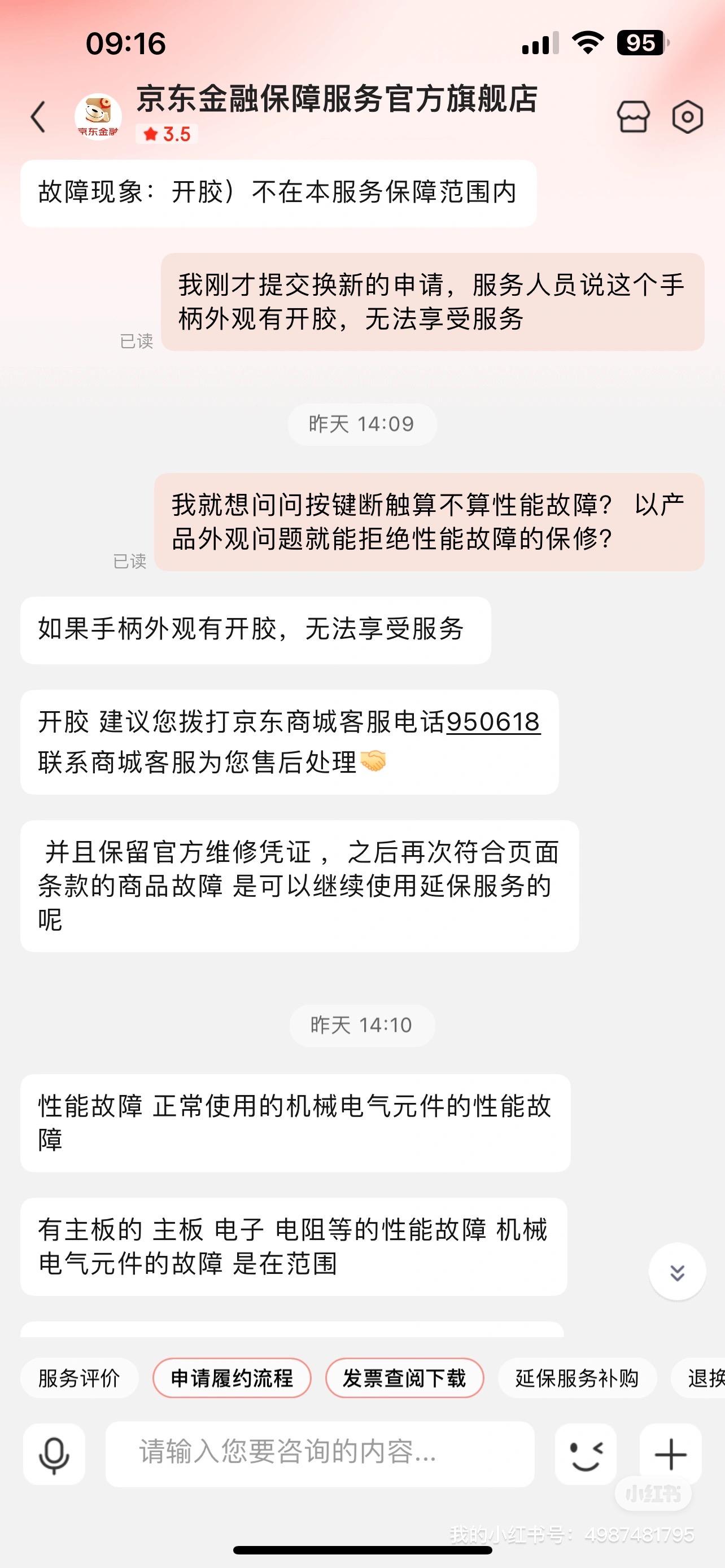Select the 服务评价 chip

point(79,1377)
